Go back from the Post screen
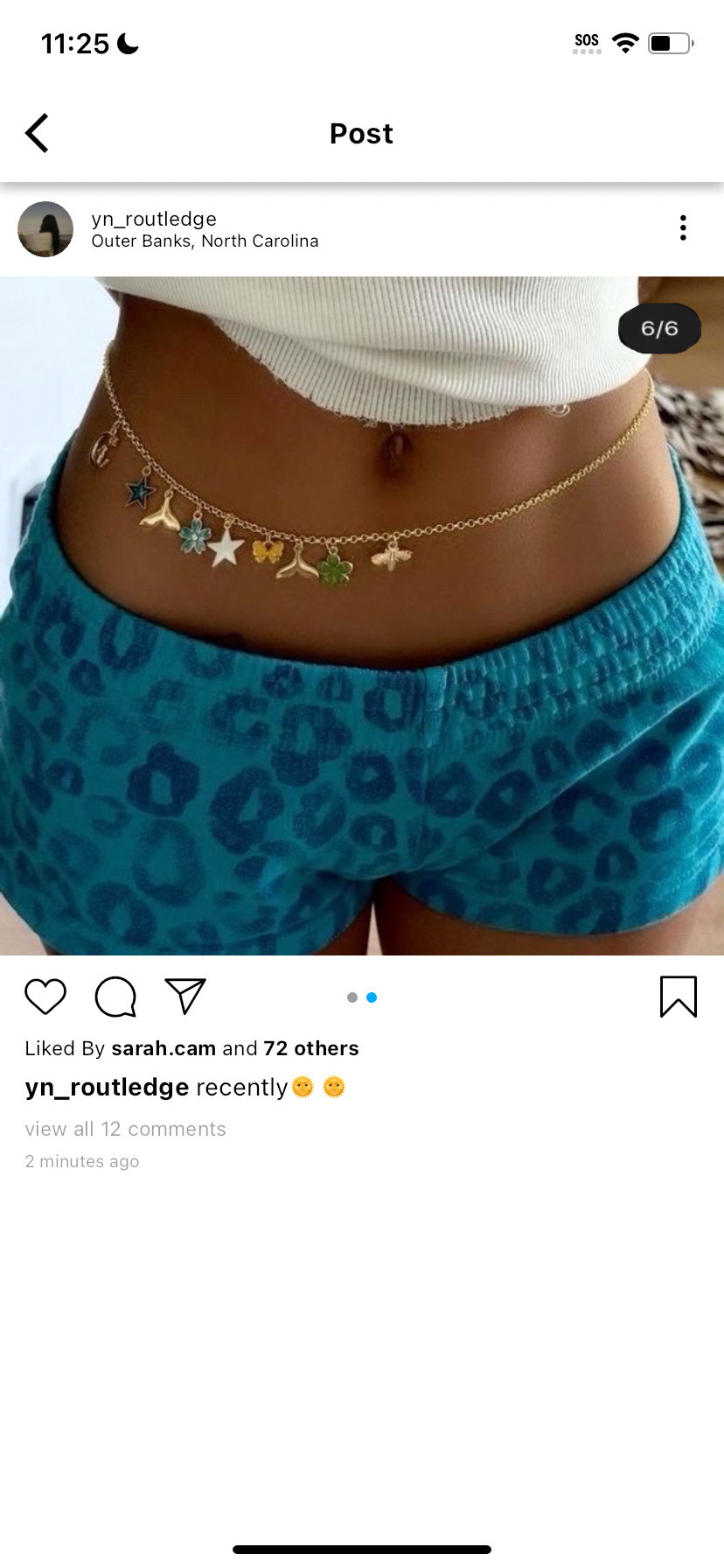Image resolution: width=724 pixels, height=1568 pixels. tap(37, 133)
